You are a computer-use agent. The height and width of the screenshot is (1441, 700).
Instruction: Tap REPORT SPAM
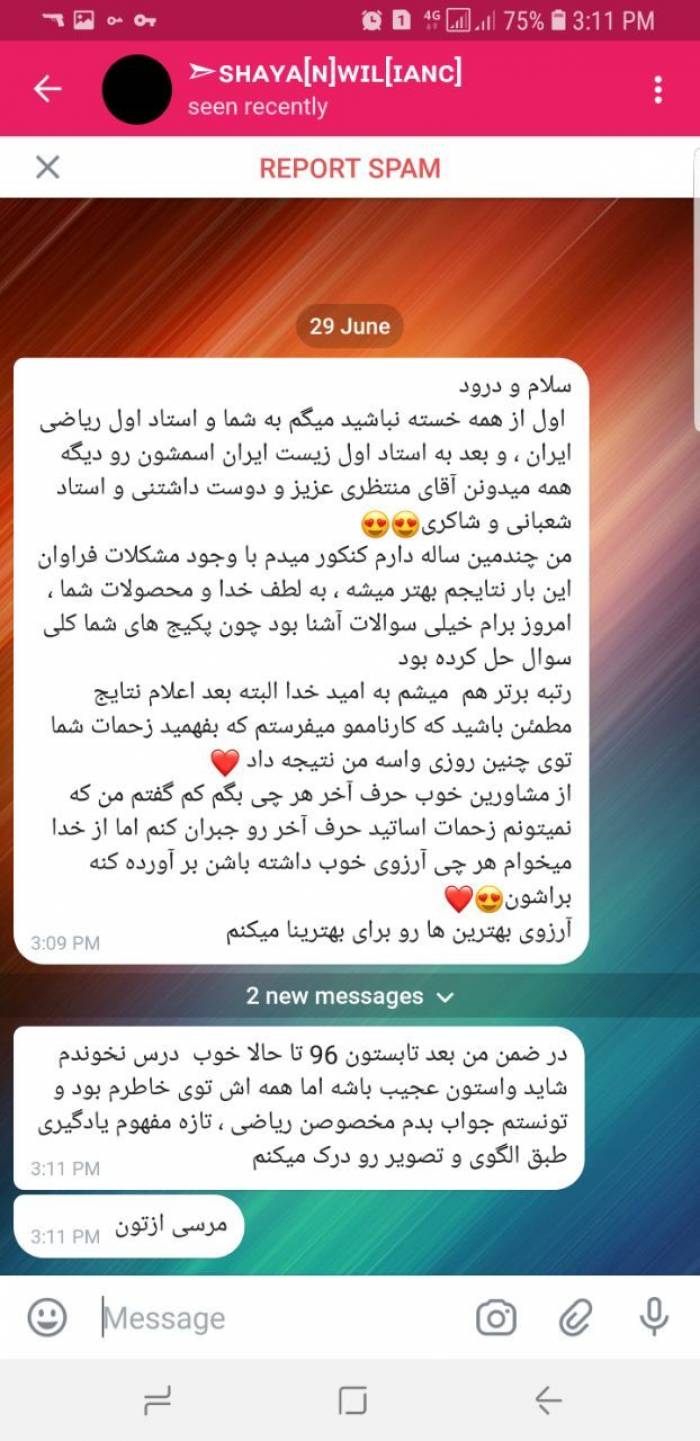point(350,168)
